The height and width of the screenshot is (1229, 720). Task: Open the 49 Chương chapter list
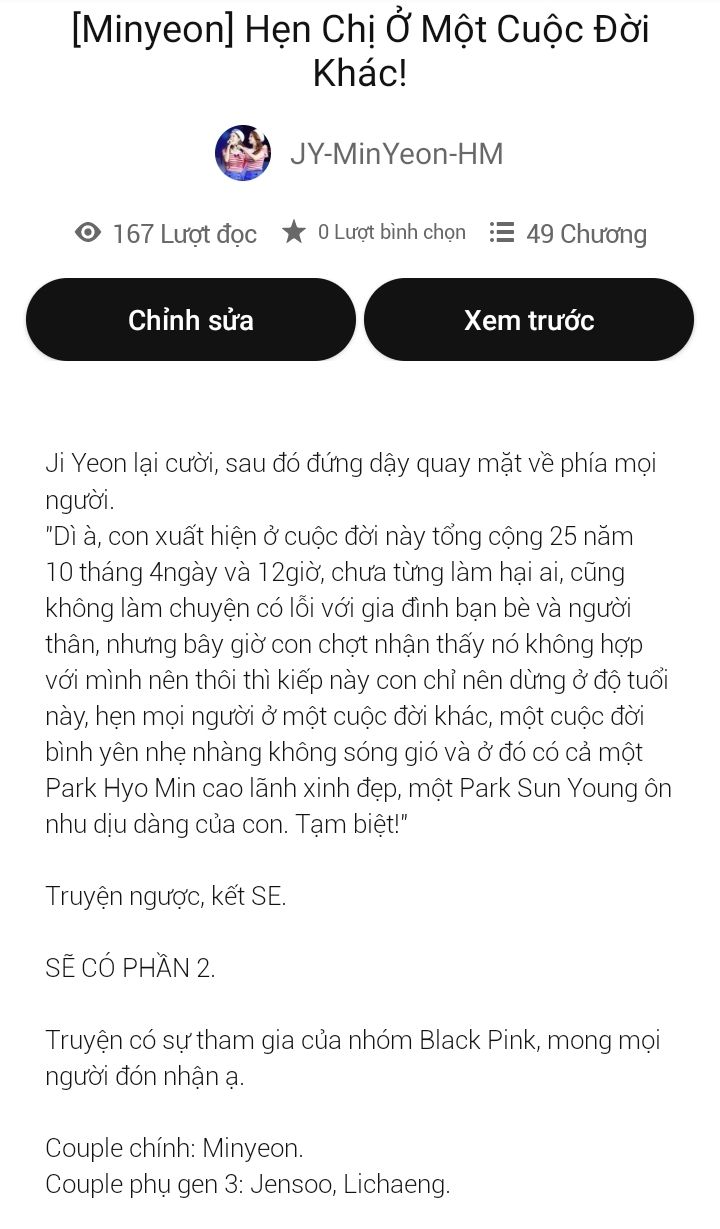tap(569, 234)
